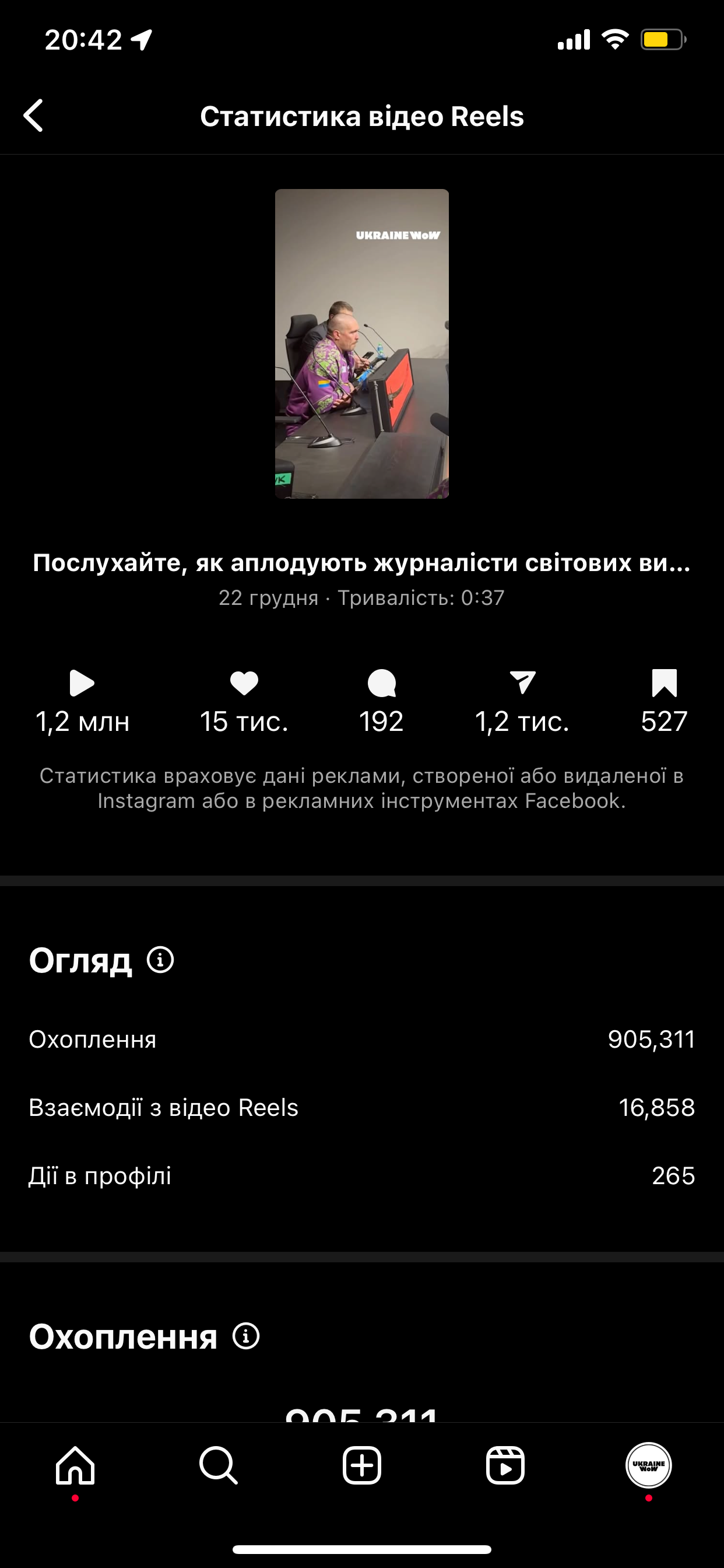Show info about Охоплення section
Screen dimensions: 724x1568
tap(247, 1336)
